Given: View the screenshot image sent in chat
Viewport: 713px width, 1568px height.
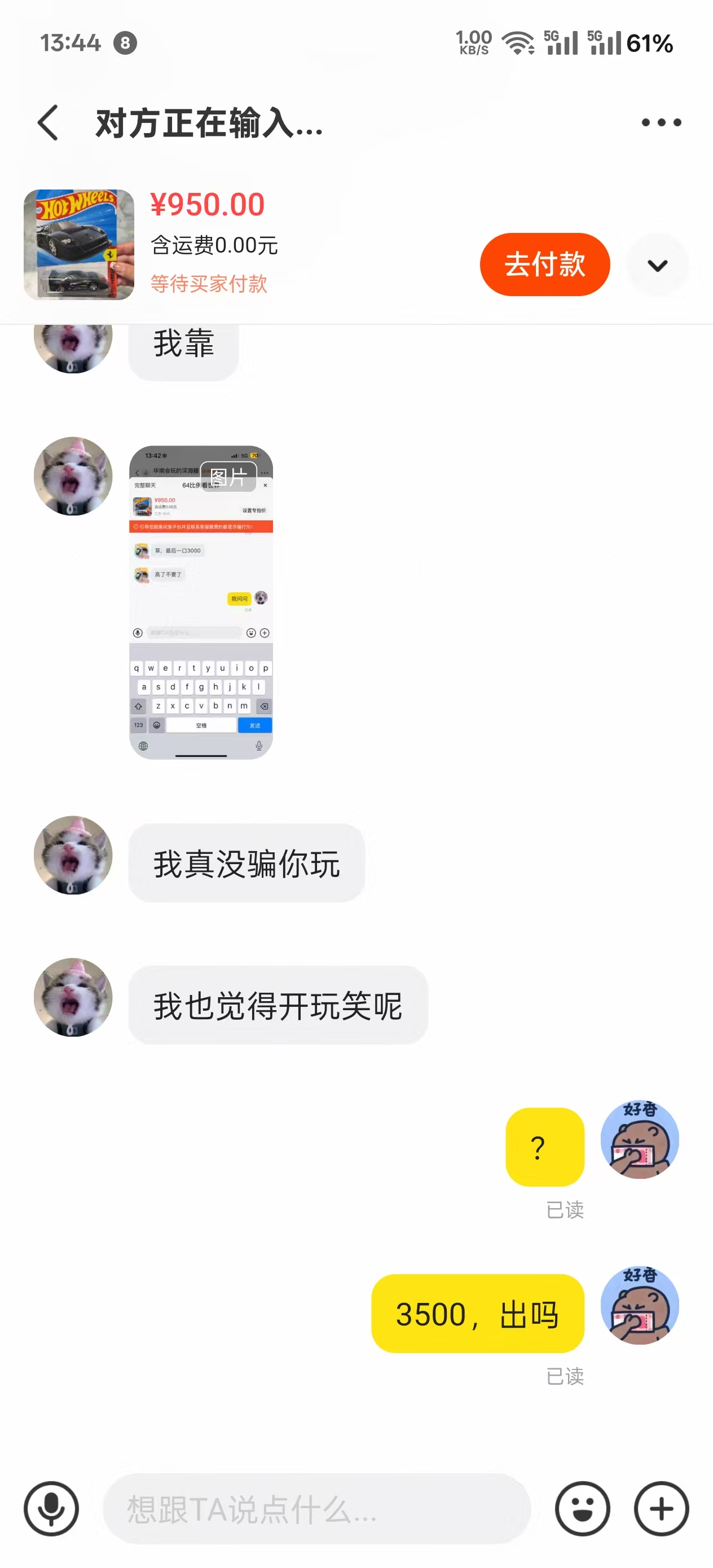Looking at the screenshot, I should [201, 602].
